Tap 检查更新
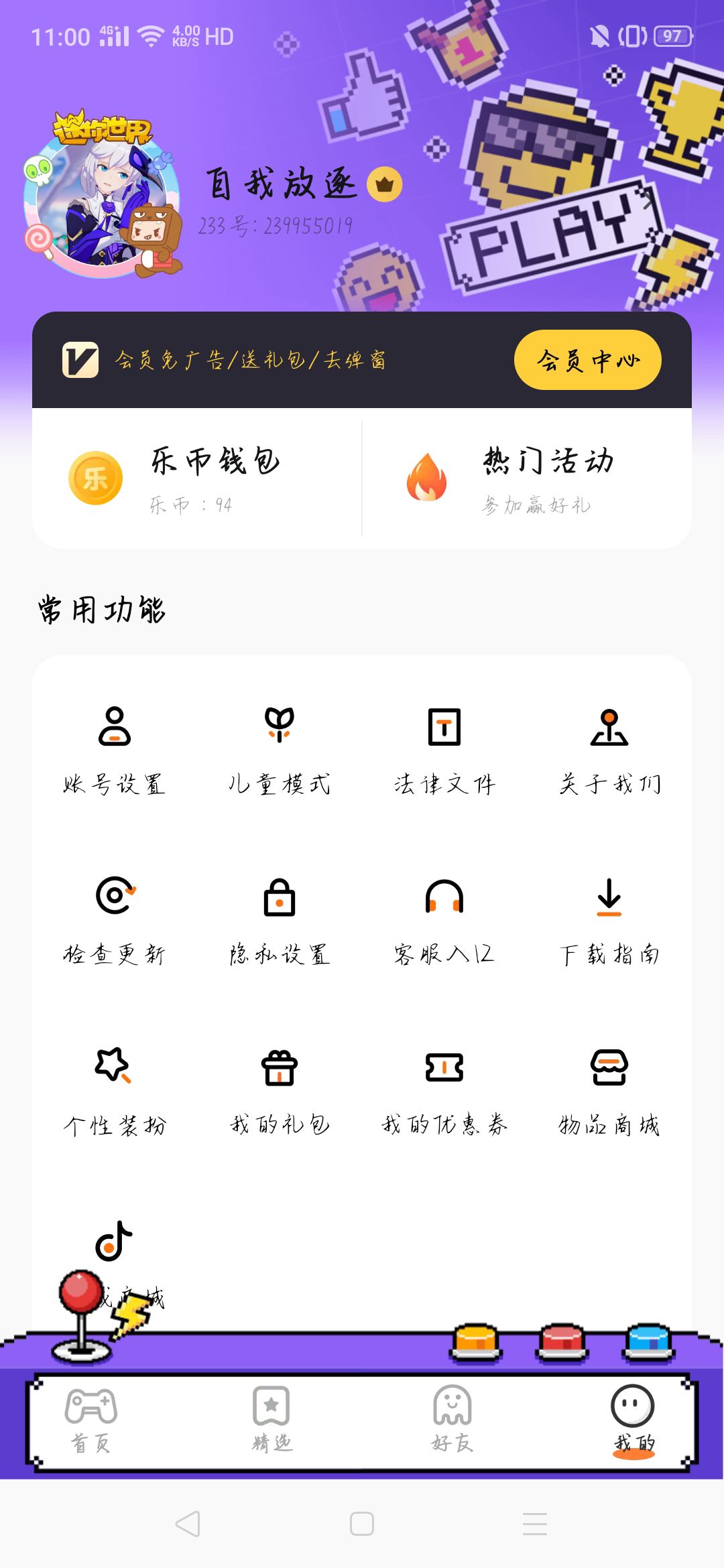The image size is (724, 1568). click(115, 921)
